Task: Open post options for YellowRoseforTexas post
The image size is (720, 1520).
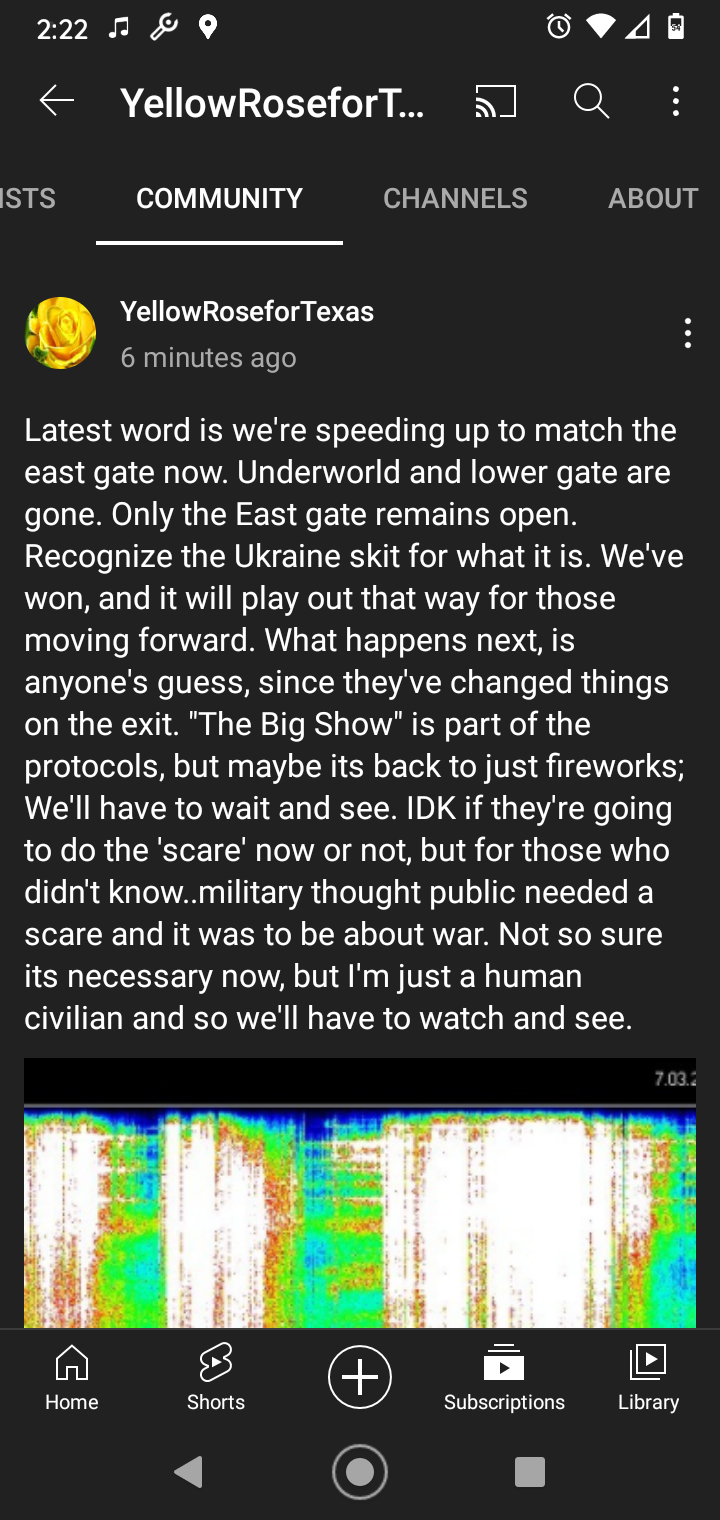Action: [687, 333]
